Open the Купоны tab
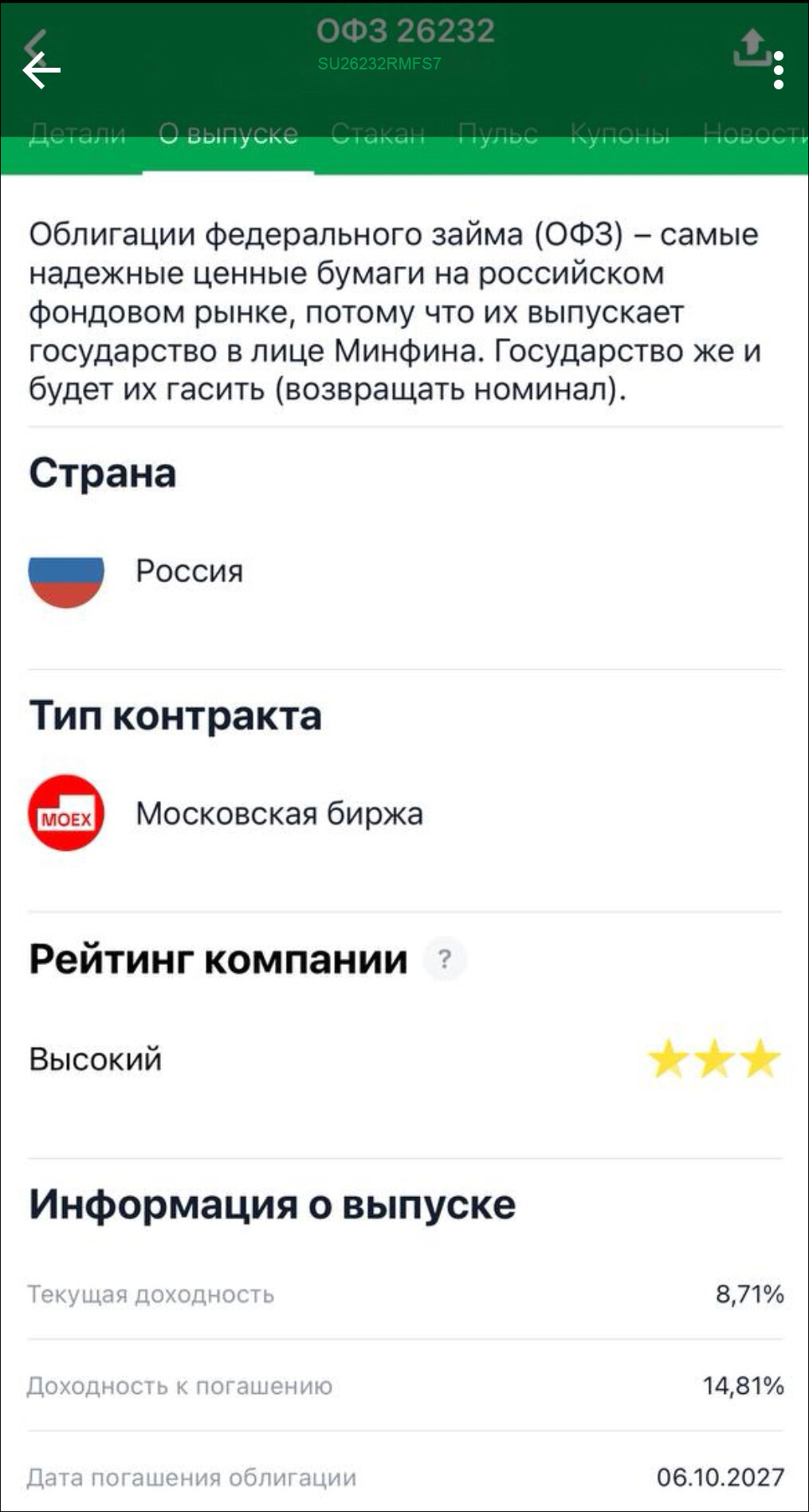 [620, 133]
